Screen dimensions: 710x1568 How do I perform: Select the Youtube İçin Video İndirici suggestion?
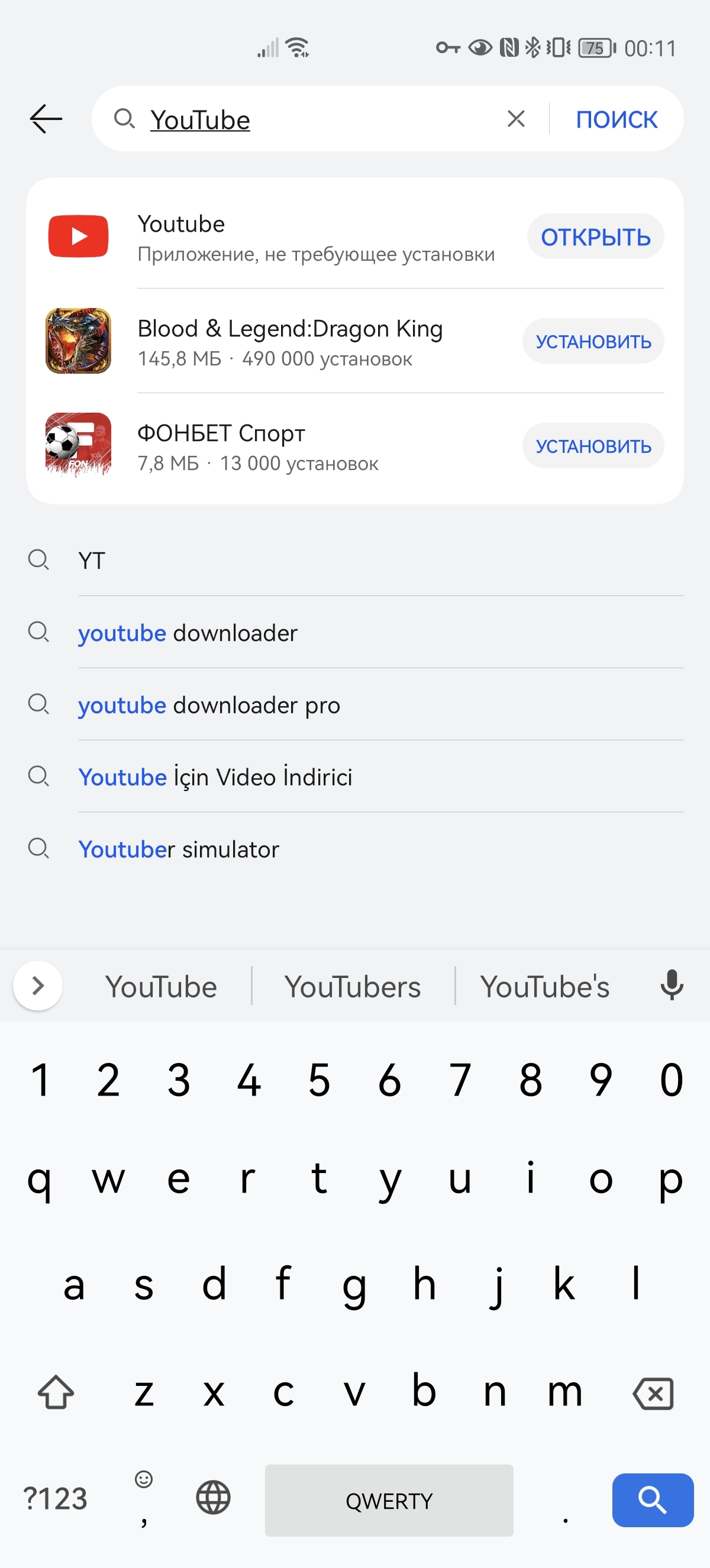pyautogui.click(x=215, y=777)
